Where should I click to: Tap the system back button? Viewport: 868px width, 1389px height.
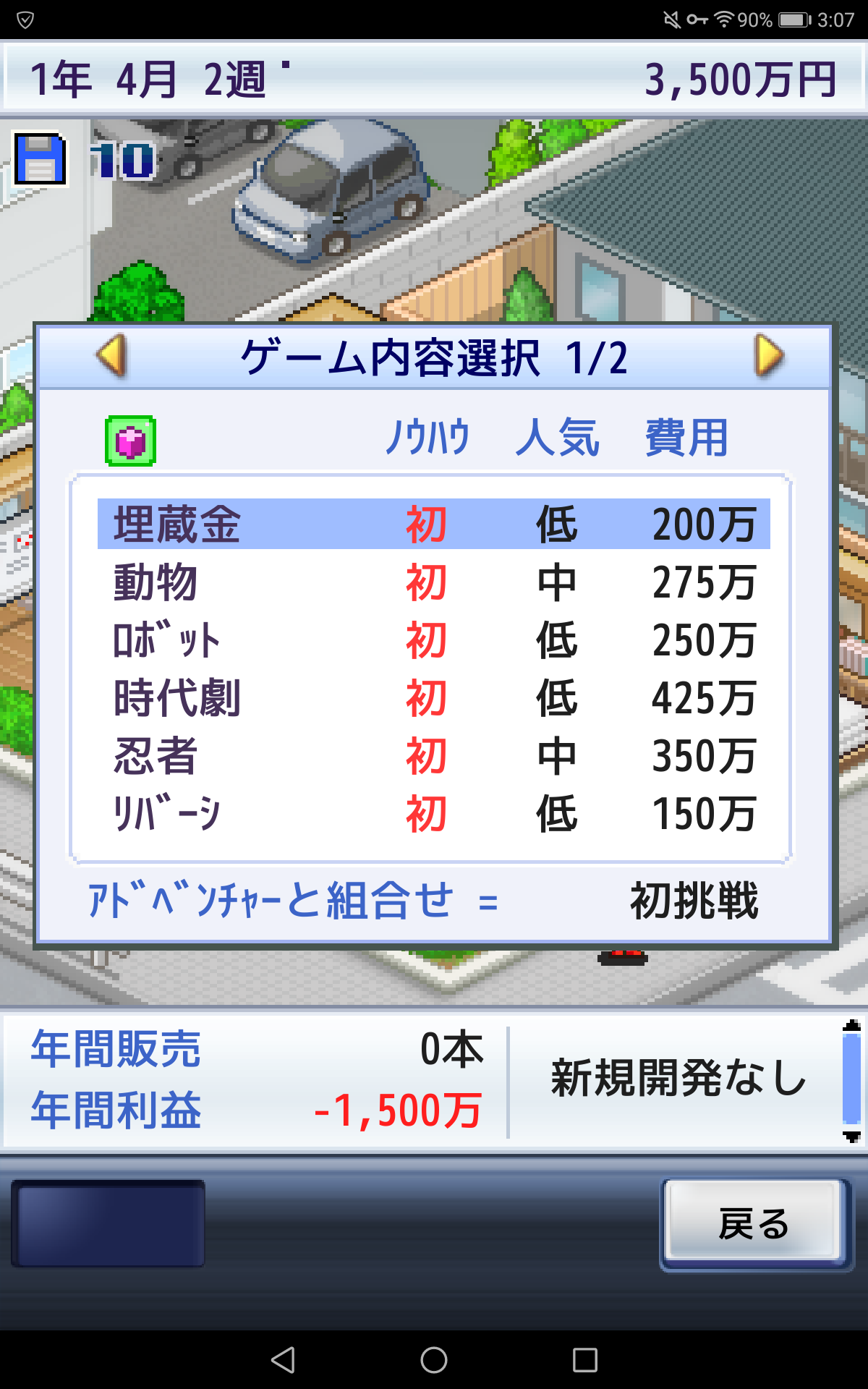point(283,1360)
